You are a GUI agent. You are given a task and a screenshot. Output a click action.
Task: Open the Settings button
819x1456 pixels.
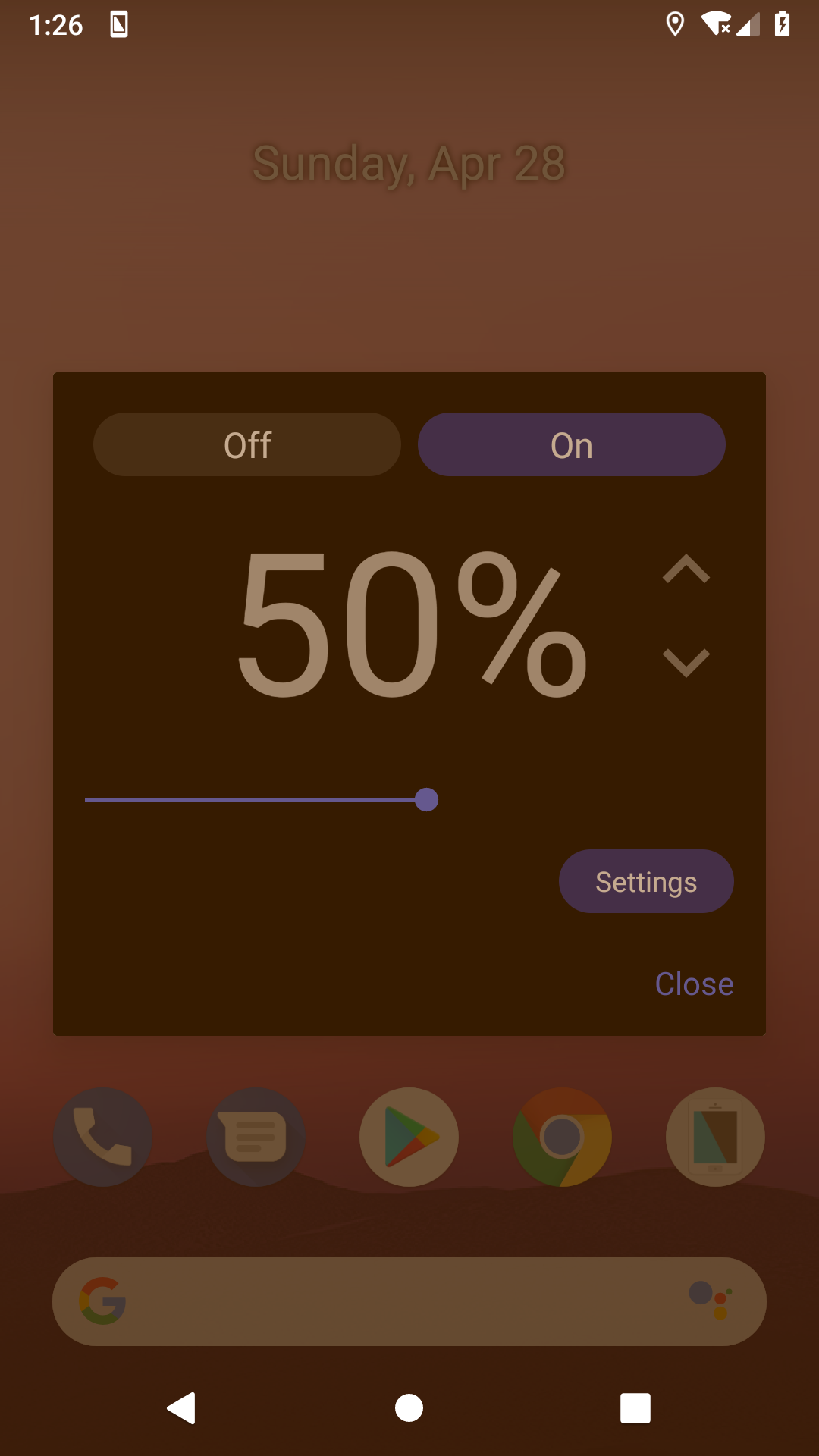[x=646, y=881]
